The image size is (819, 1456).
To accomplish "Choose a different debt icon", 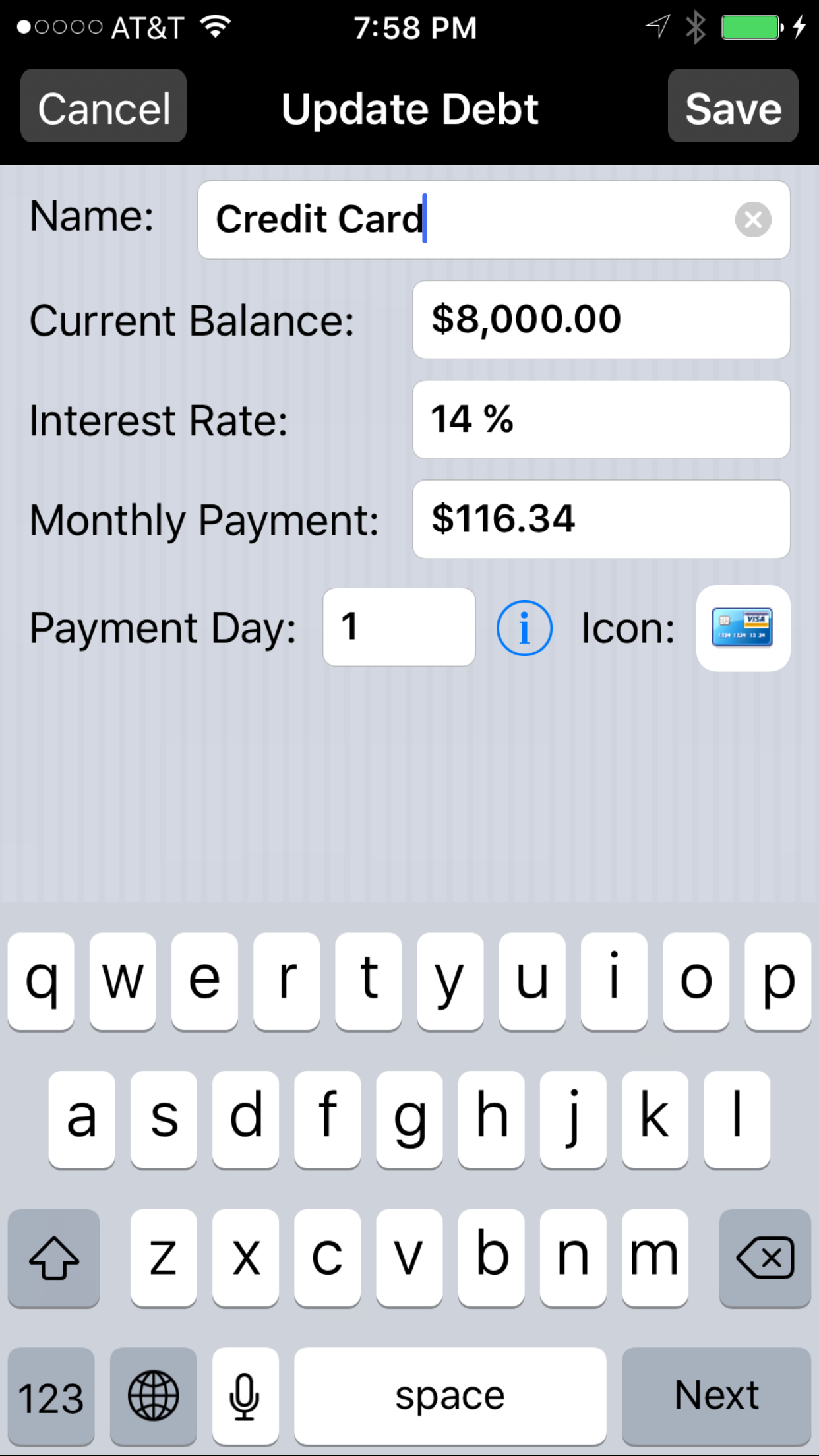I will [743, 628].
